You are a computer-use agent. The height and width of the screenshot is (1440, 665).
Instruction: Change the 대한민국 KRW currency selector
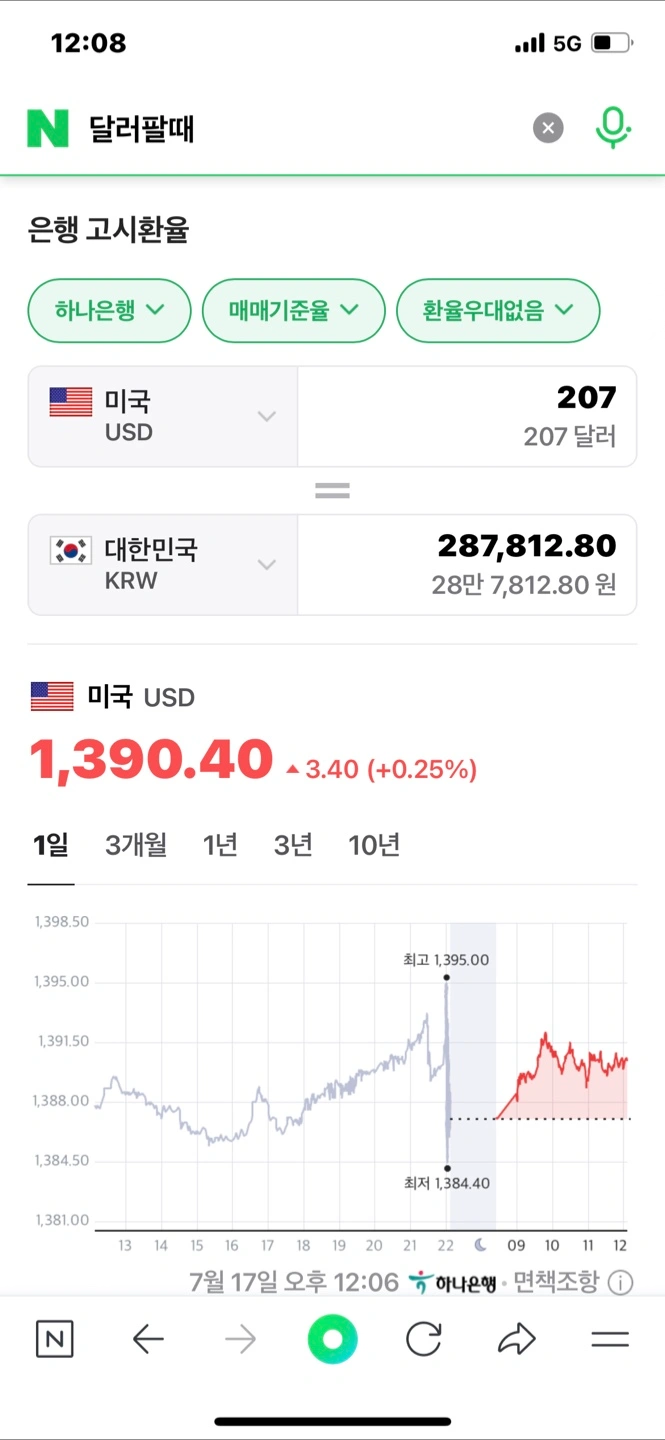(163, 564)
